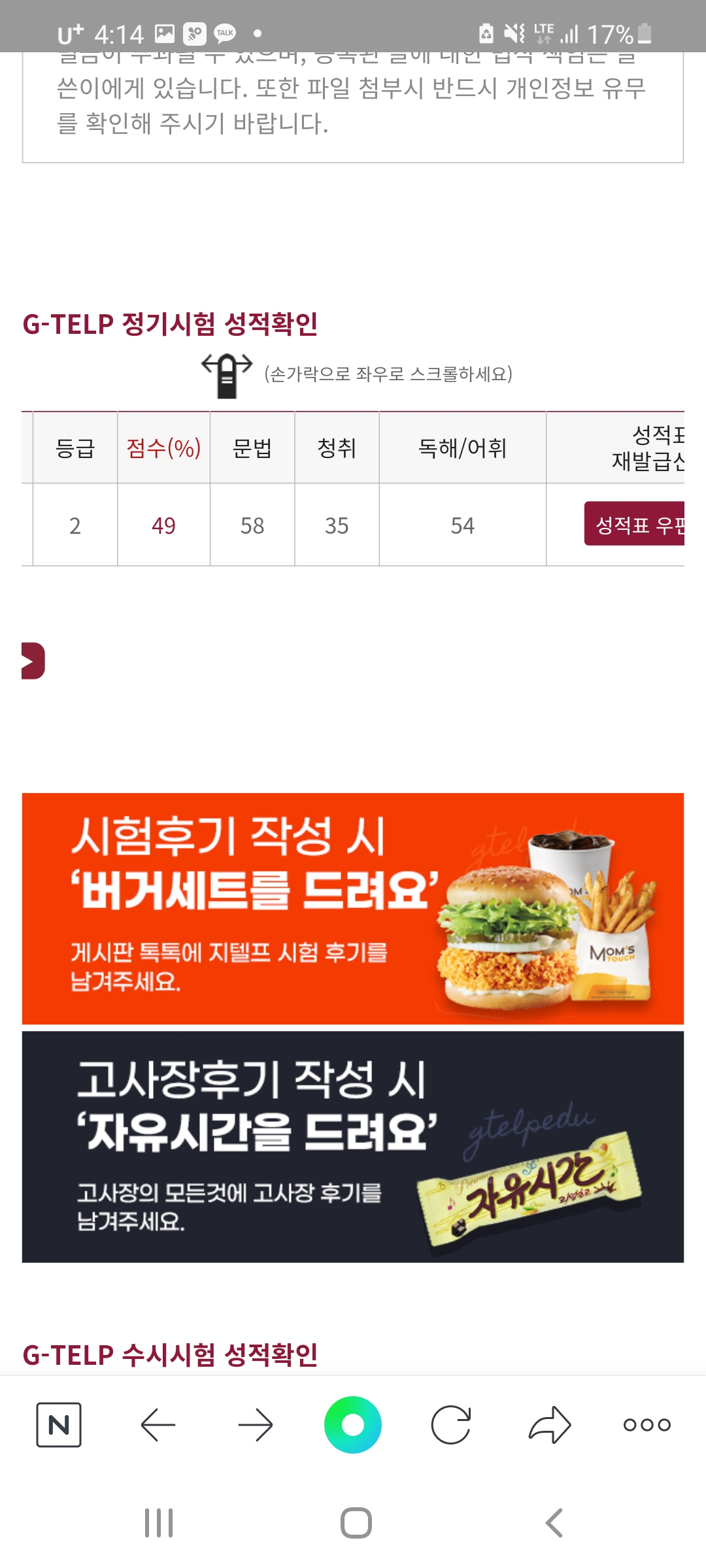This screenshot has width=706, height=1568.
Task: Open the burger set exam review banner
Action: click(x=353, y=908)
